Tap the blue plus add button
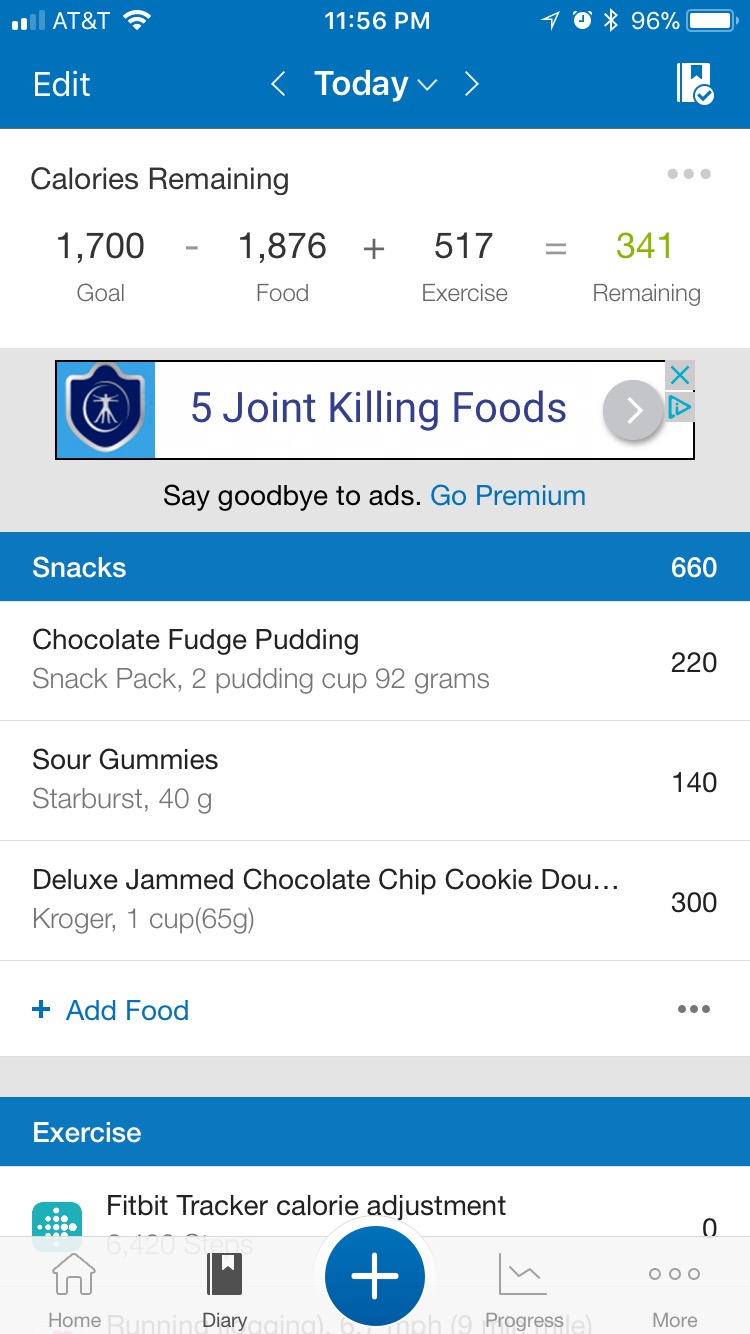Viewport: 750px width, 1334px height. click(x=375, y=1276)
